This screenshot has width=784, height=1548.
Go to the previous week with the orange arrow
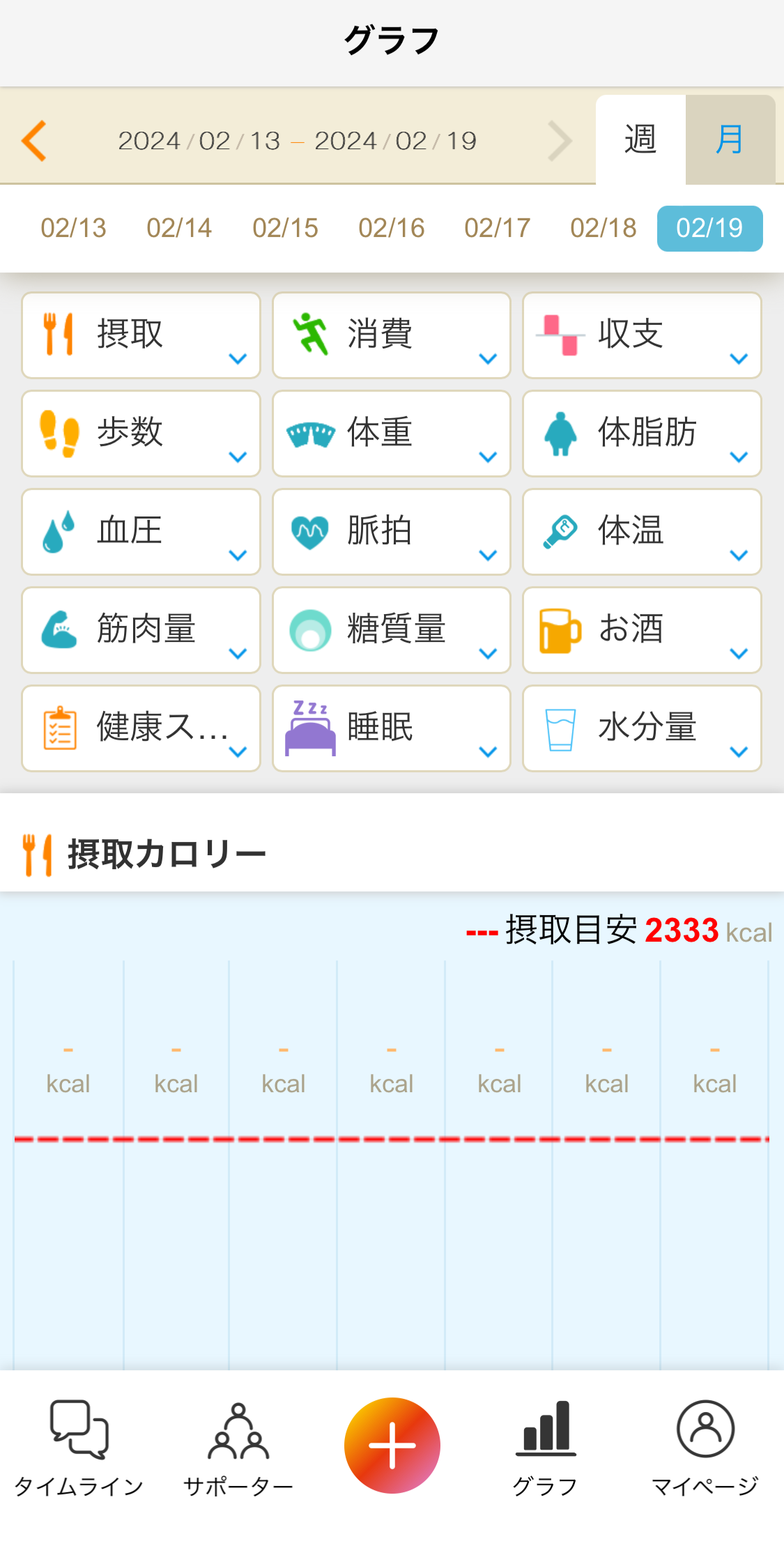34,141
